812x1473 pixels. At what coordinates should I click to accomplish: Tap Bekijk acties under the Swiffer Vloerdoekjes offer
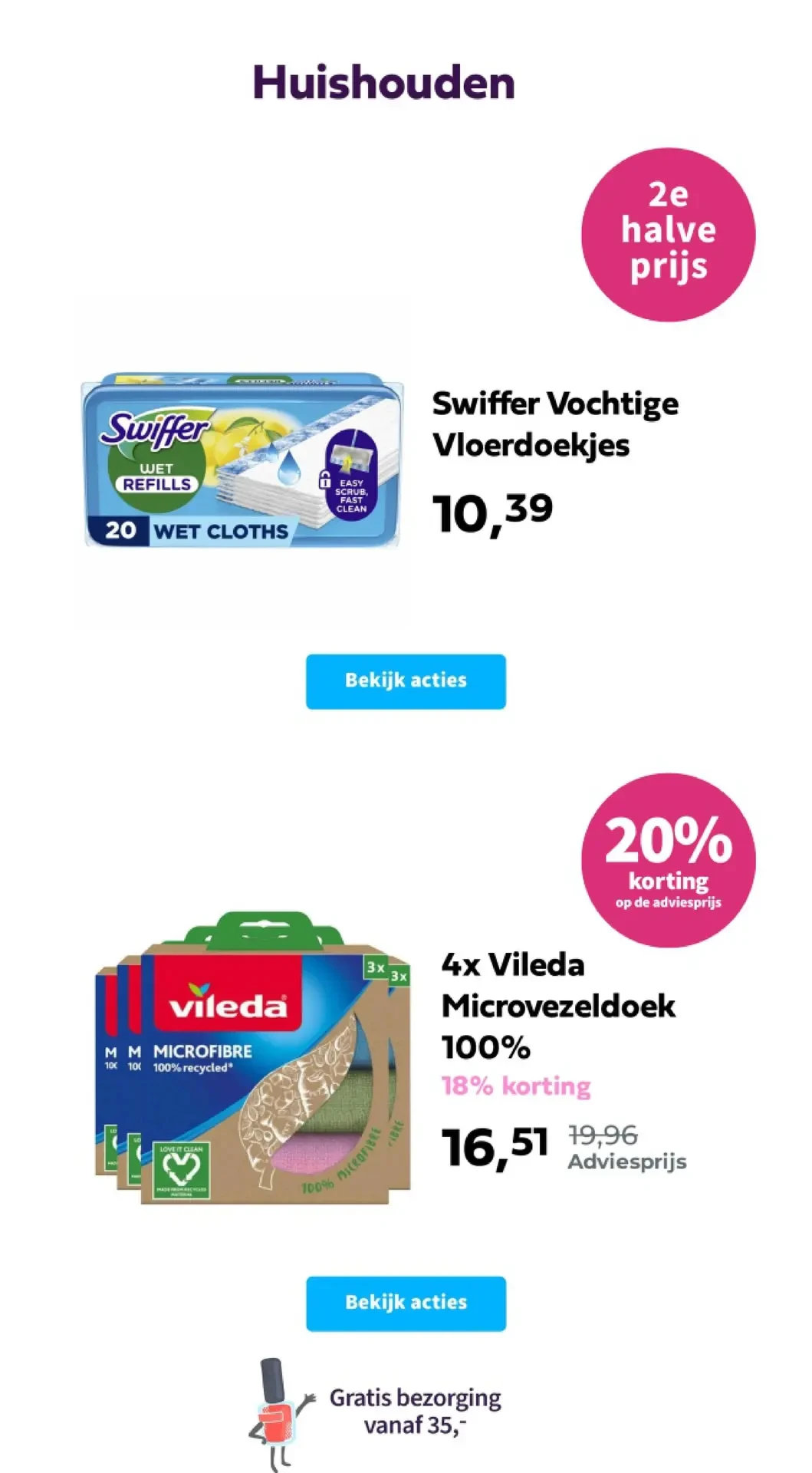[406, 681]
